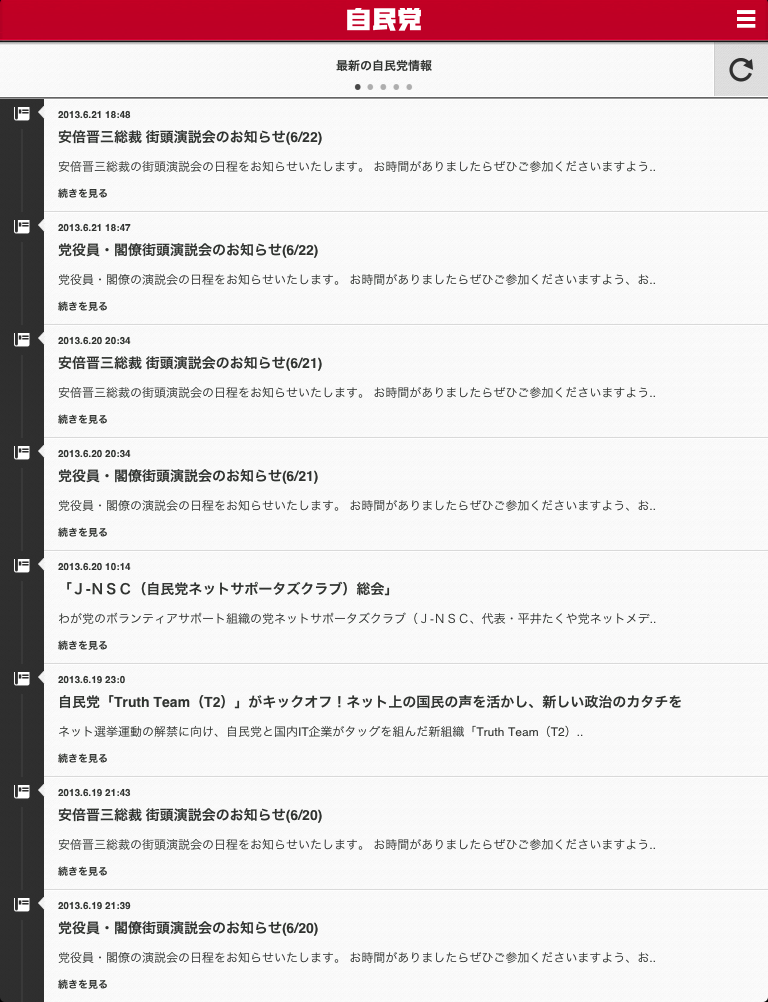Open 続きを見る under the Truth Team article

(81, 758)
